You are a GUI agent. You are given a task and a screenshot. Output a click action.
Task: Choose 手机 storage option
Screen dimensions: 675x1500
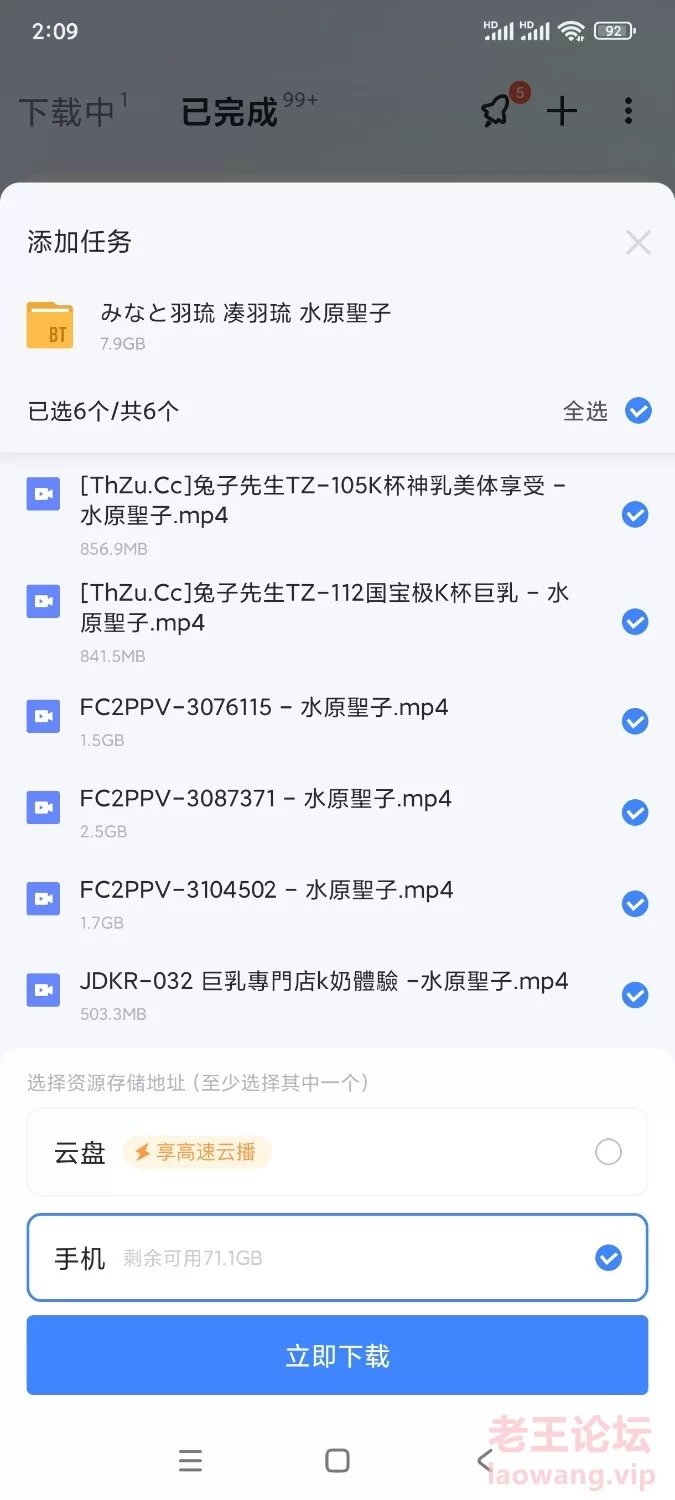pyautogui.click(x=337, y=1258)
